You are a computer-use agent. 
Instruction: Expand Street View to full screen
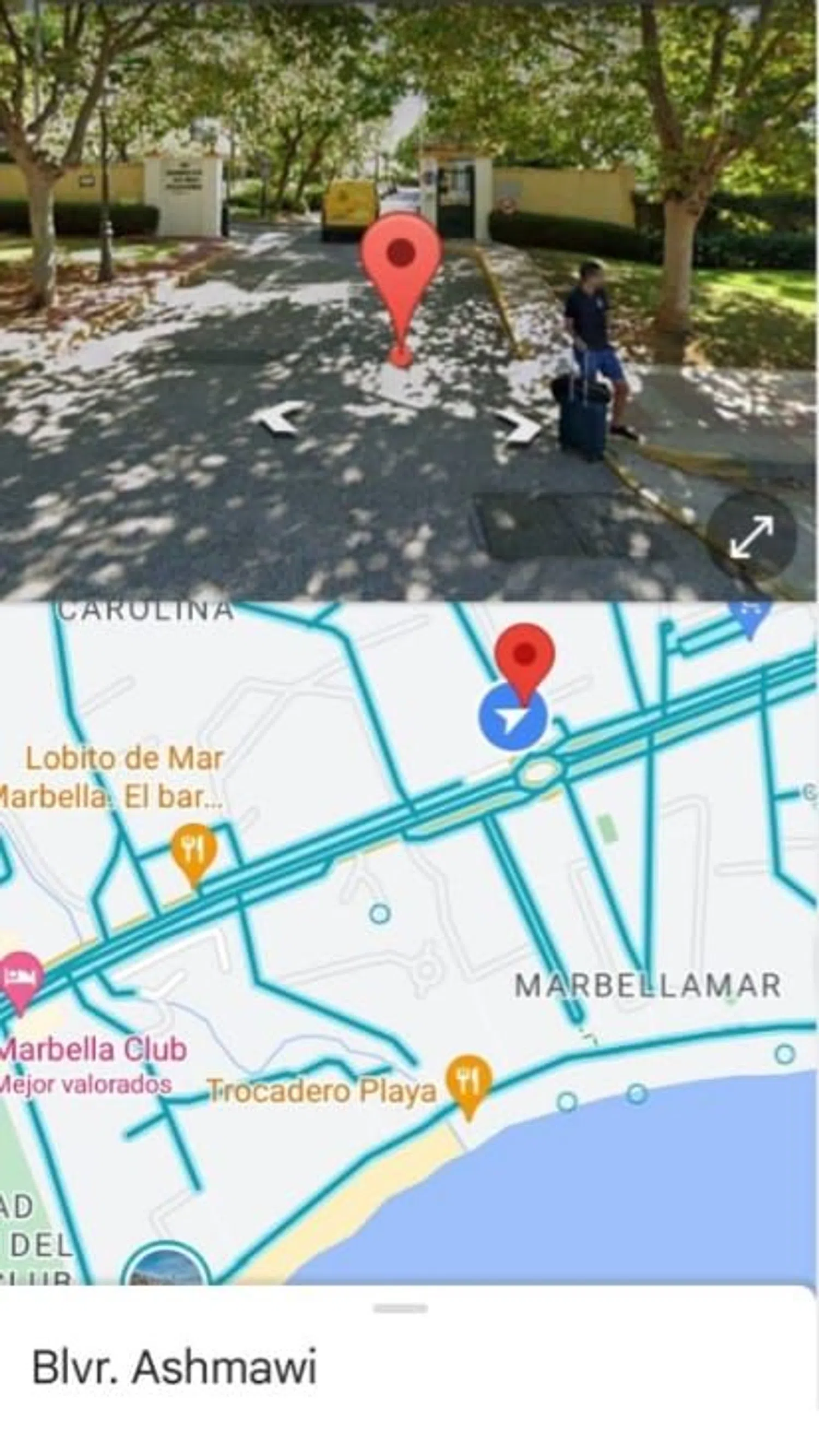751,537
